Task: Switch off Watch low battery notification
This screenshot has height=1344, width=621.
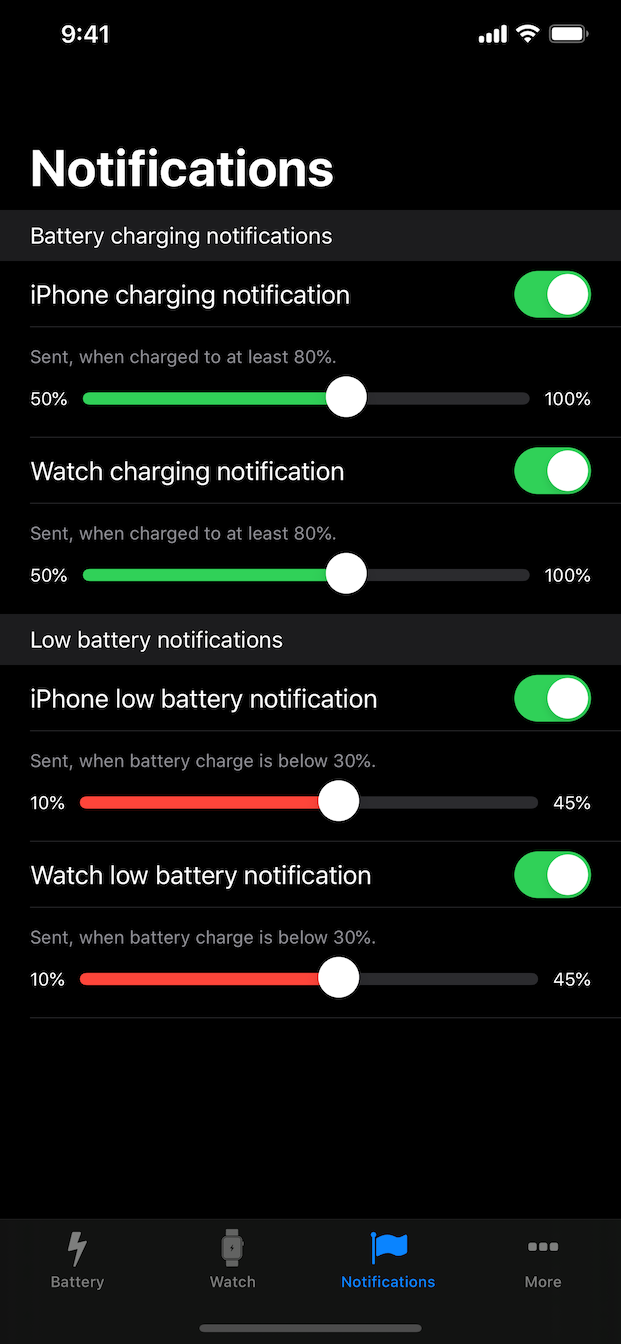Action: pos(552,875)
